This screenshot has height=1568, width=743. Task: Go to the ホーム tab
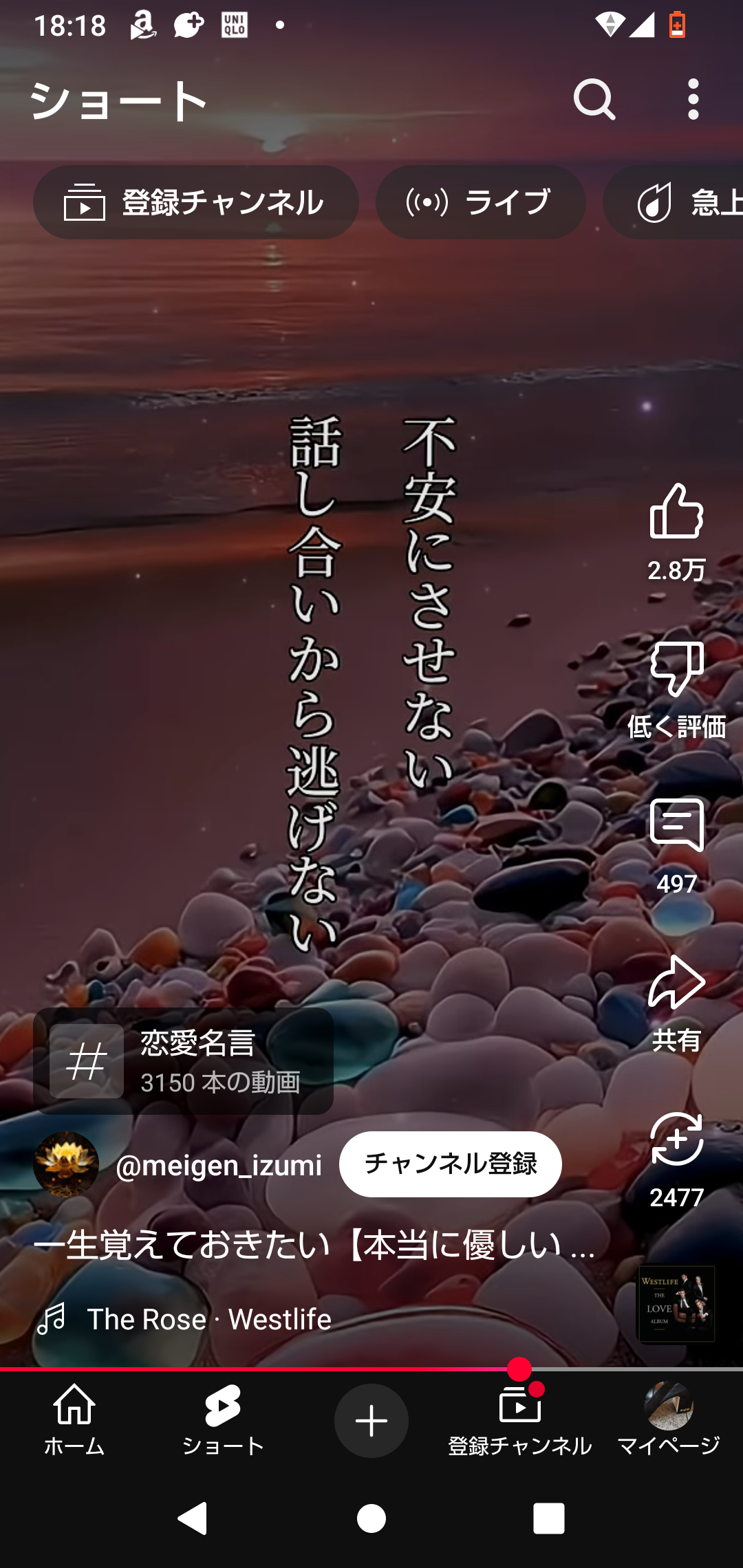[x=74, y=1421]
